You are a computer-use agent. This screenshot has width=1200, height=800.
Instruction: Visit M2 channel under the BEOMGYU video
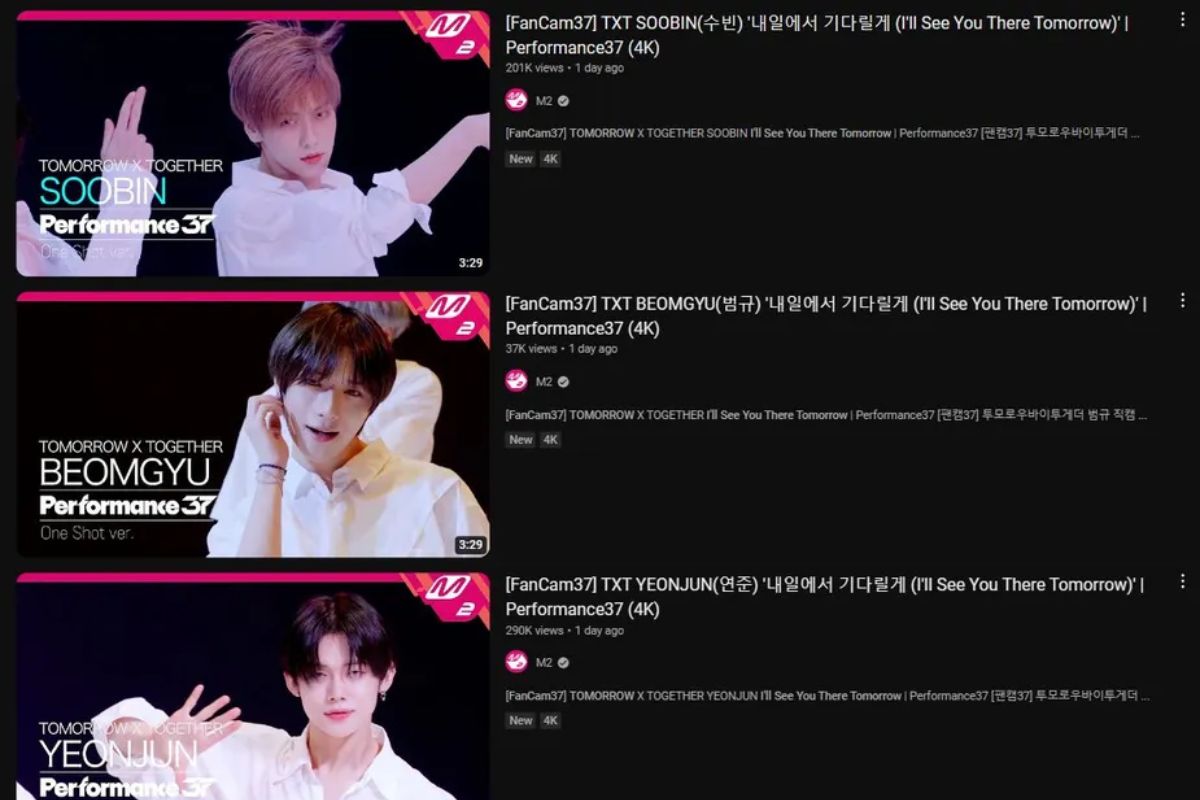543,382
